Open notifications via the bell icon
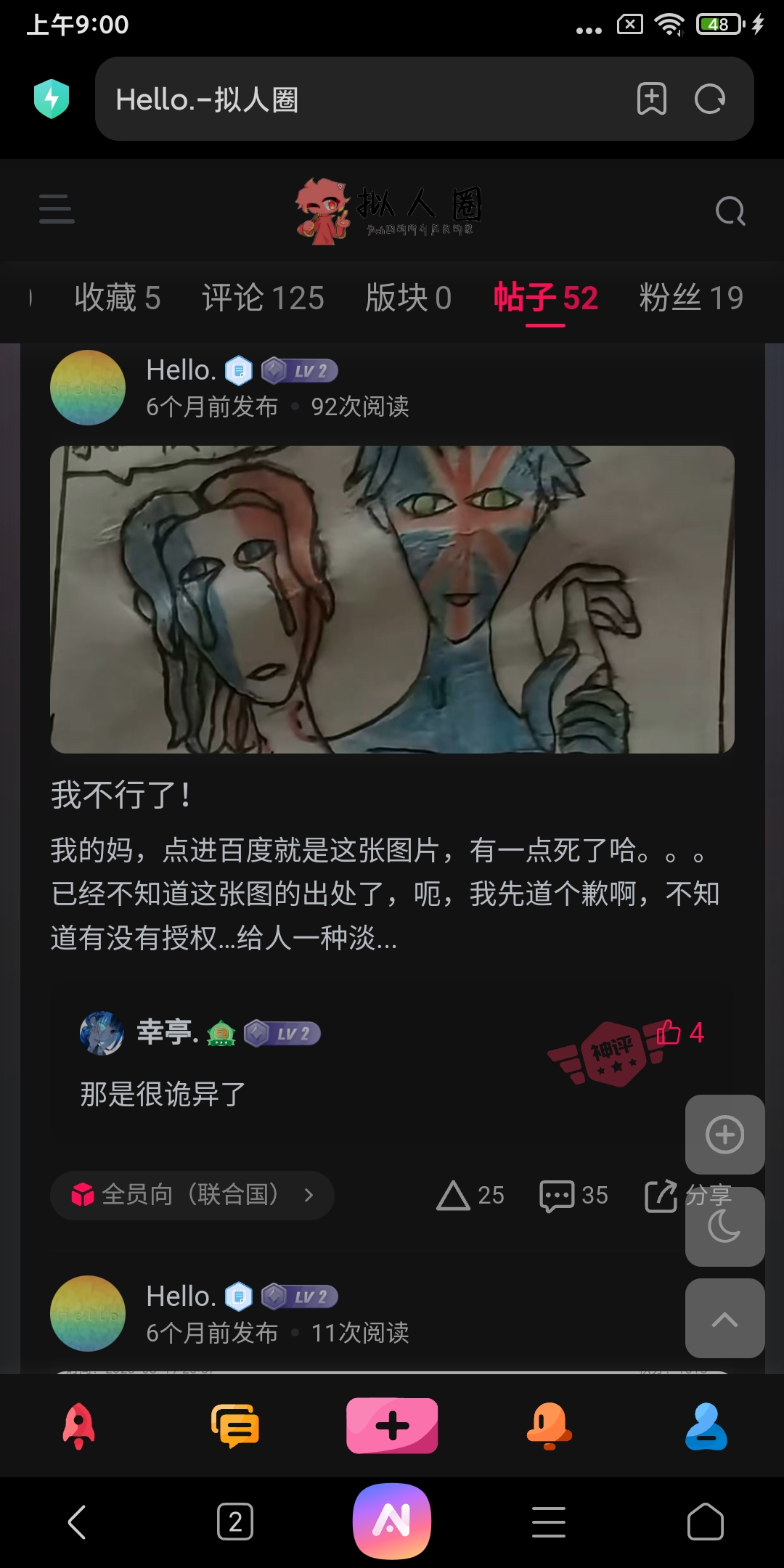 549,1424
